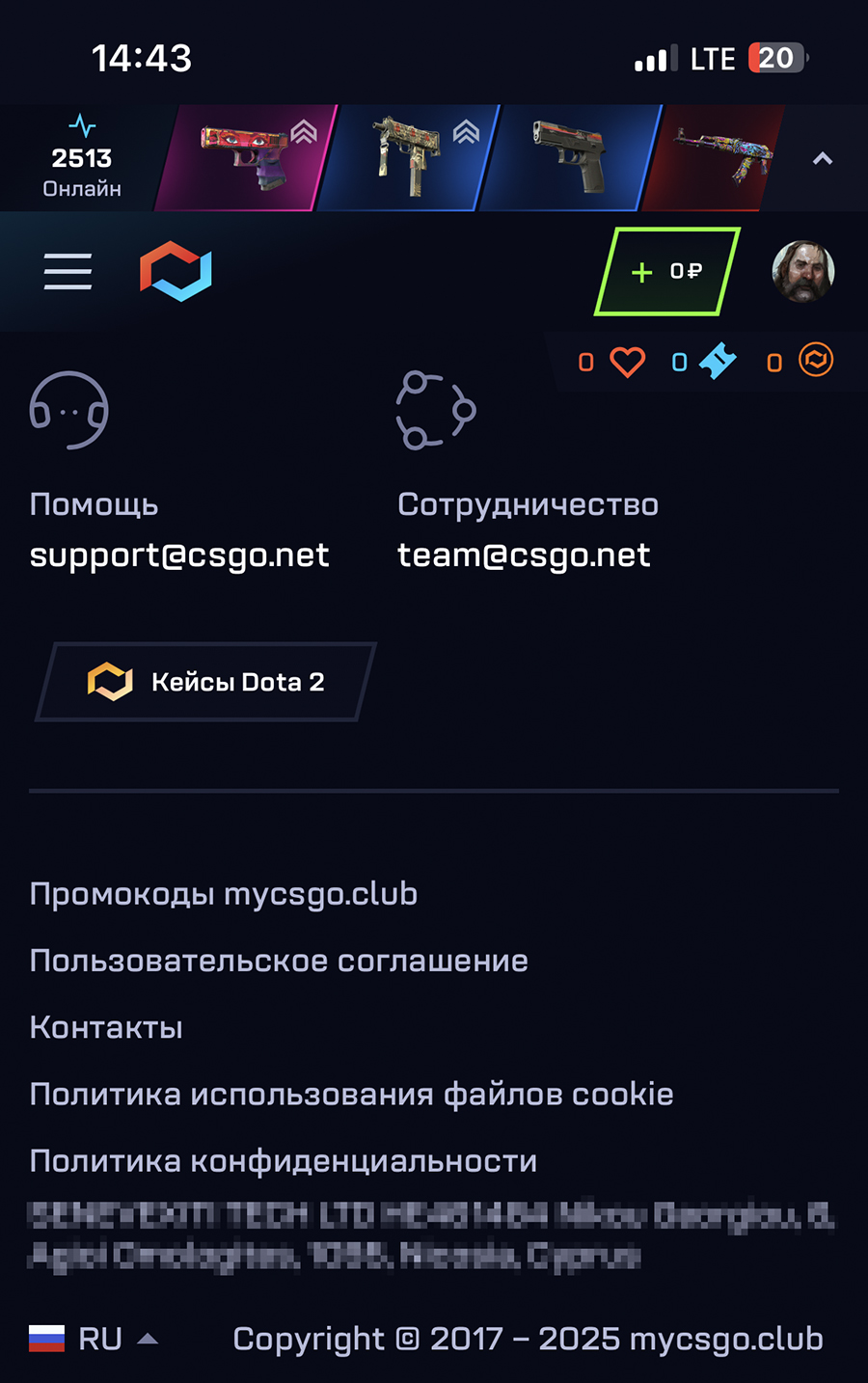868x1383 pixels.
Task: Tap the blue ticket counter icon
Action: [x=717, y=363]
